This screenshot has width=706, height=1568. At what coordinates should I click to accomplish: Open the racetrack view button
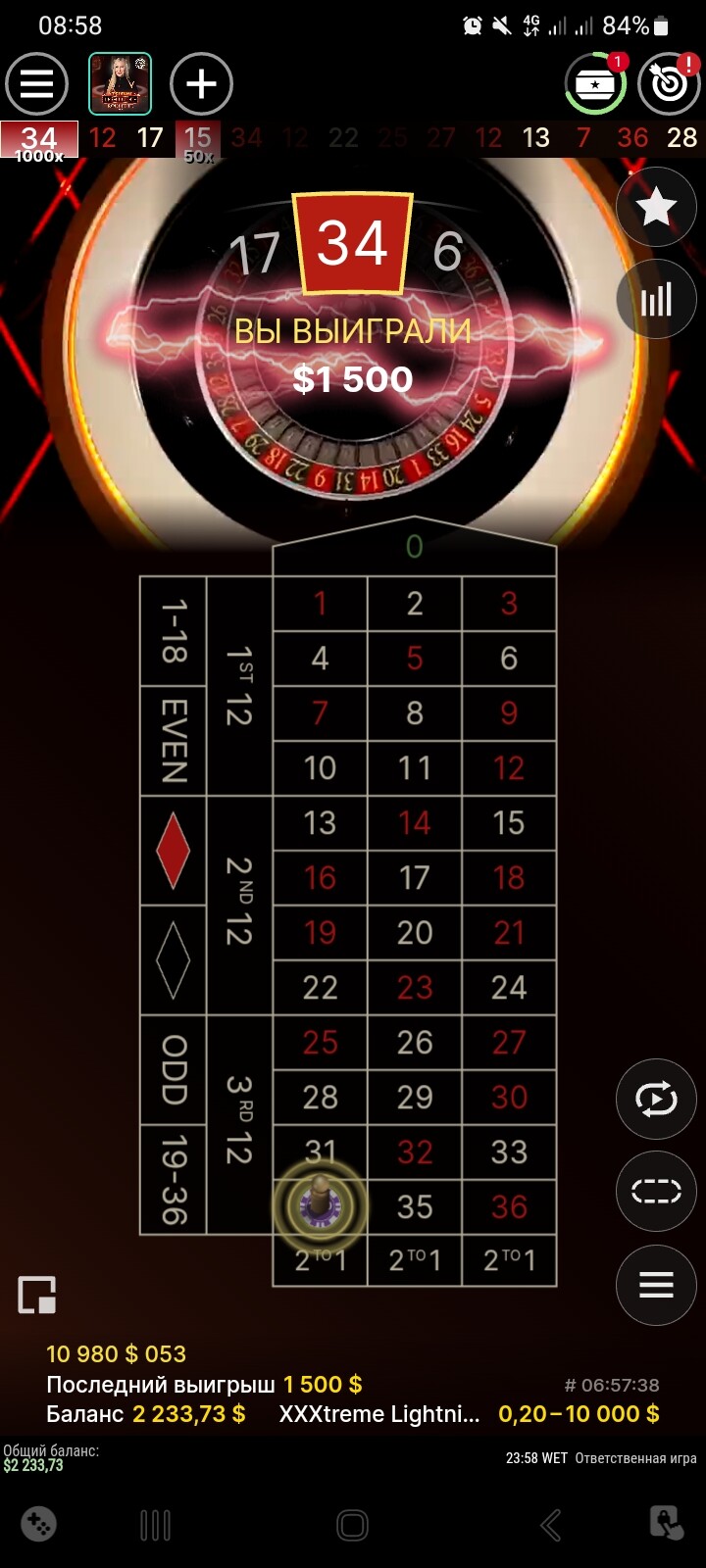point(656,1191)
